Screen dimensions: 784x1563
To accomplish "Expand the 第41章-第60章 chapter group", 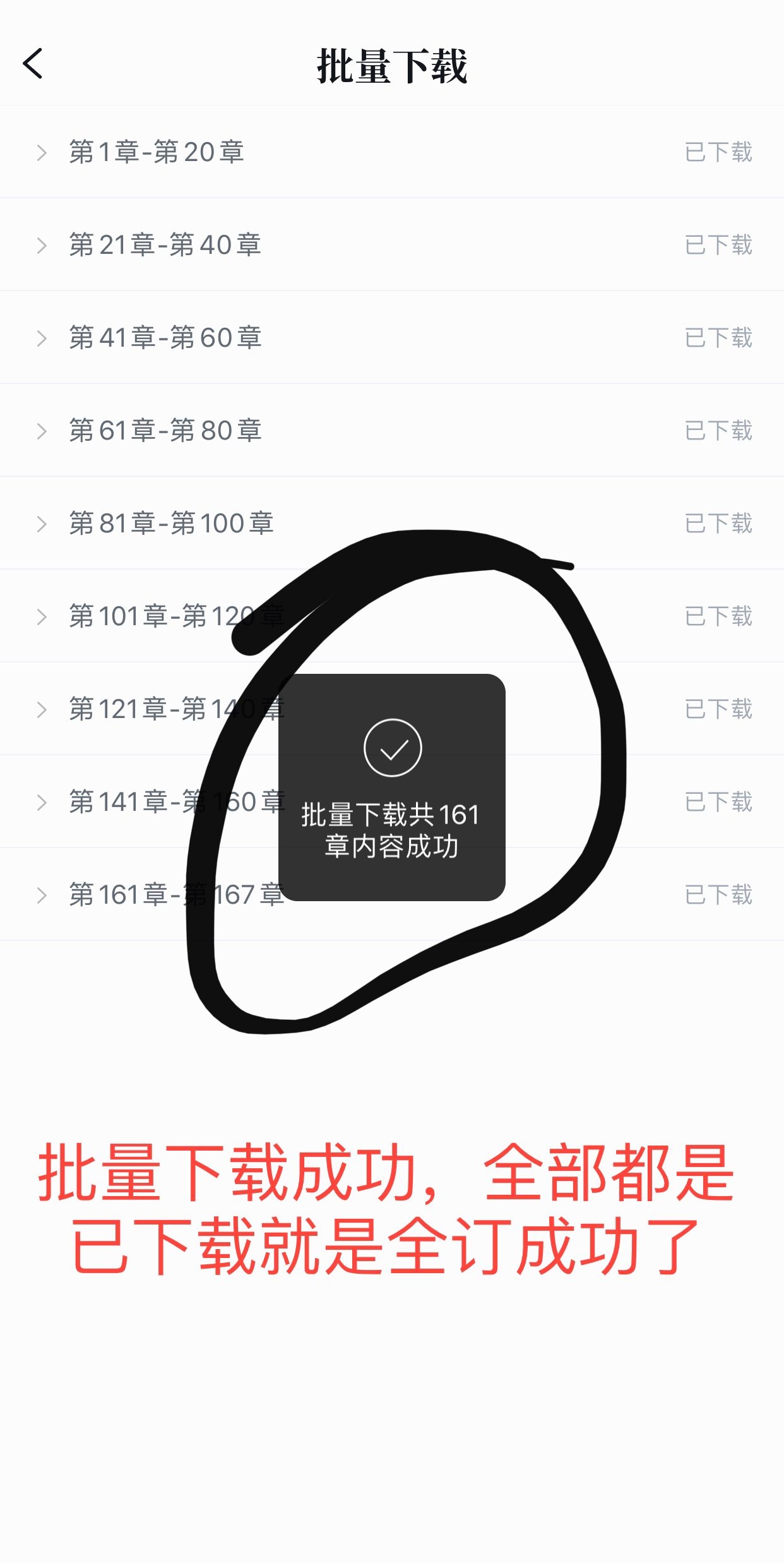I will [x=42, y=338].
